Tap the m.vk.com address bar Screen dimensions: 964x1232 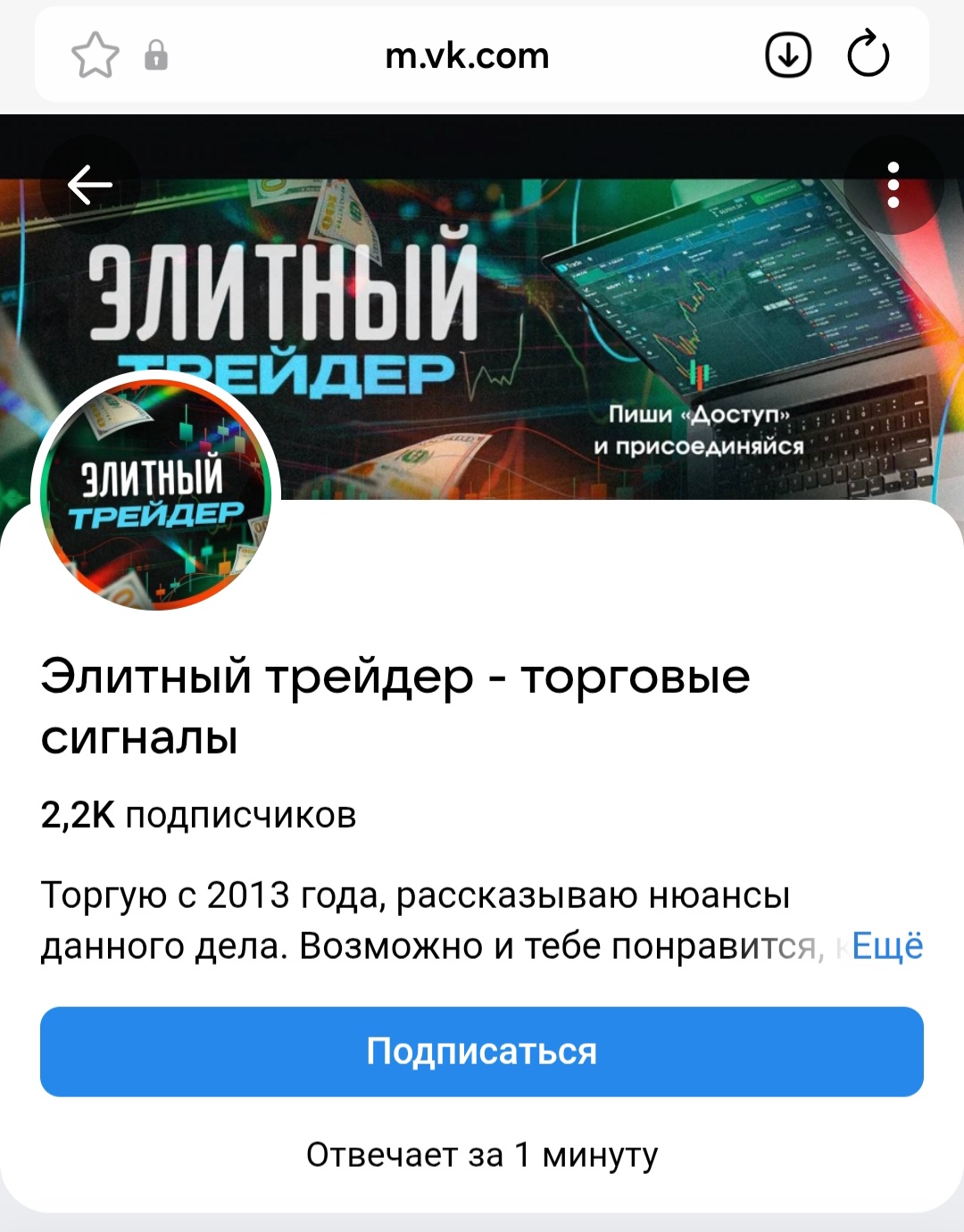click(x=467, y=55)
